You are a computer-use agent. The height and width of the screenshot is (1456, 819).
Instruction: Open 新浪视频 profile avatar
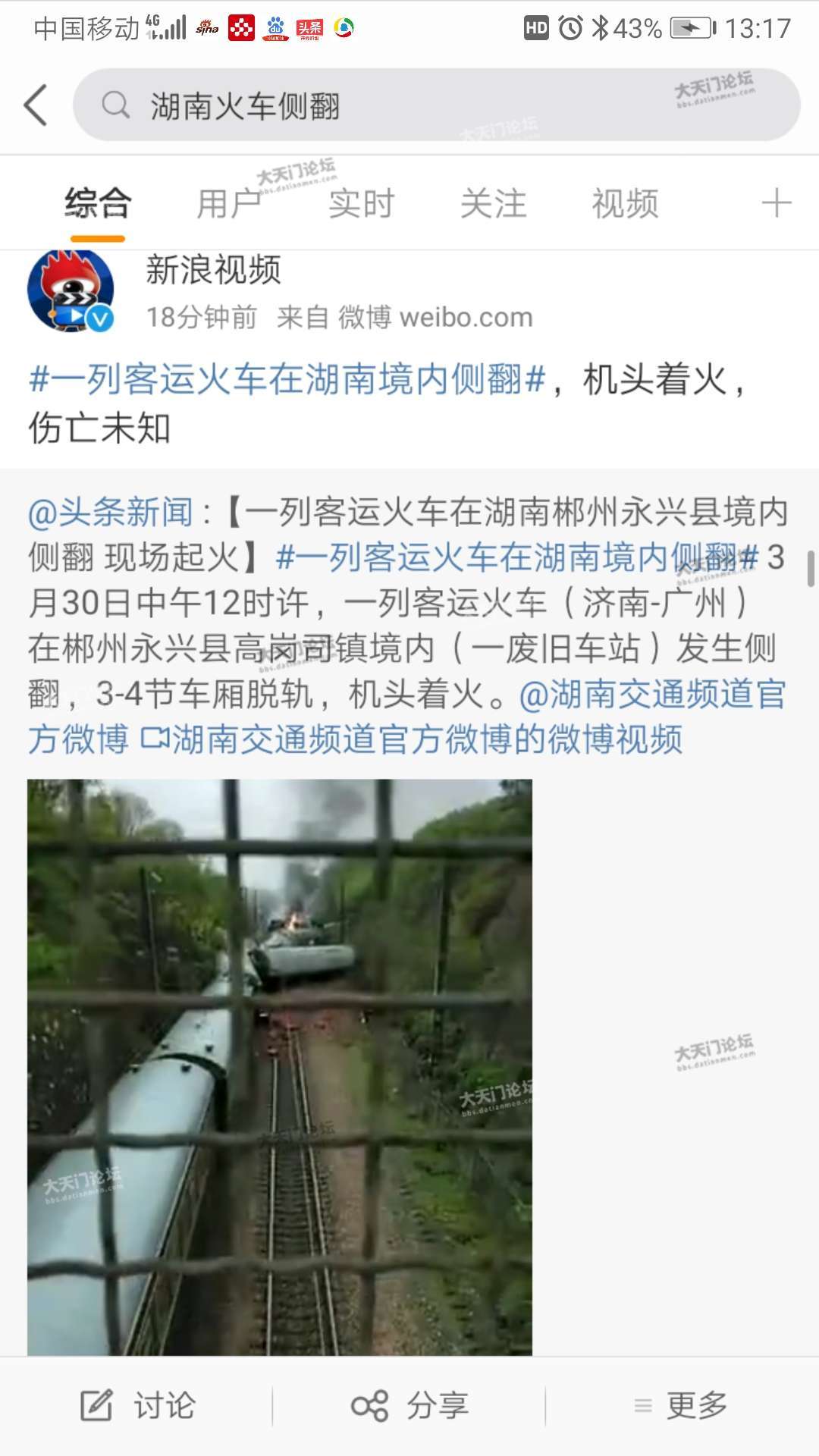tap(71, 291)
